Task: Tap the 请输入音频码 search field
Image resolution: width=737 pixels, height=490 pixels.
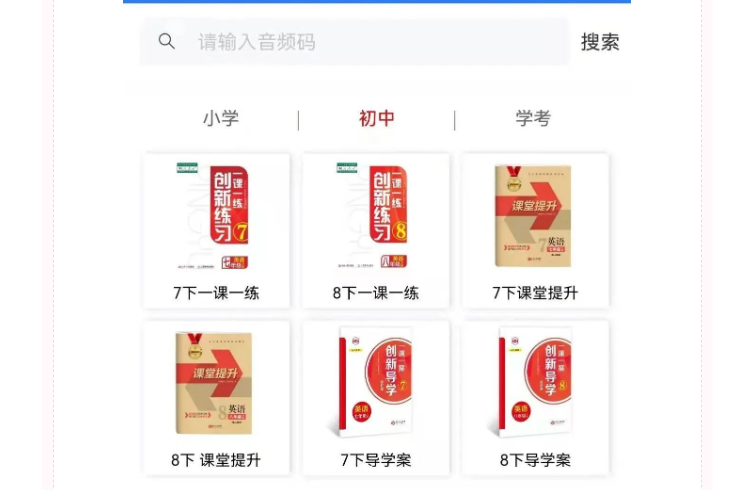Action: click(370, 42)
